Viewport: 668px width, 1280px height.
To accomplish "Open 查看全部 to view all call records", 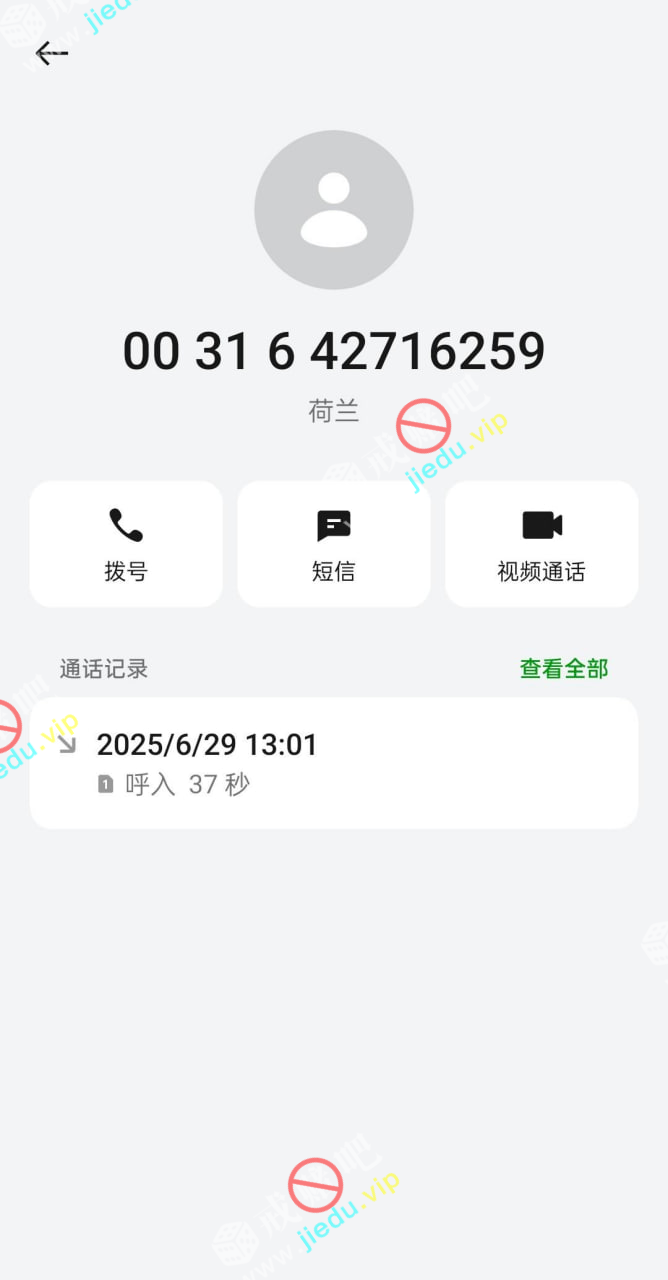I will (x=564, y=669).
